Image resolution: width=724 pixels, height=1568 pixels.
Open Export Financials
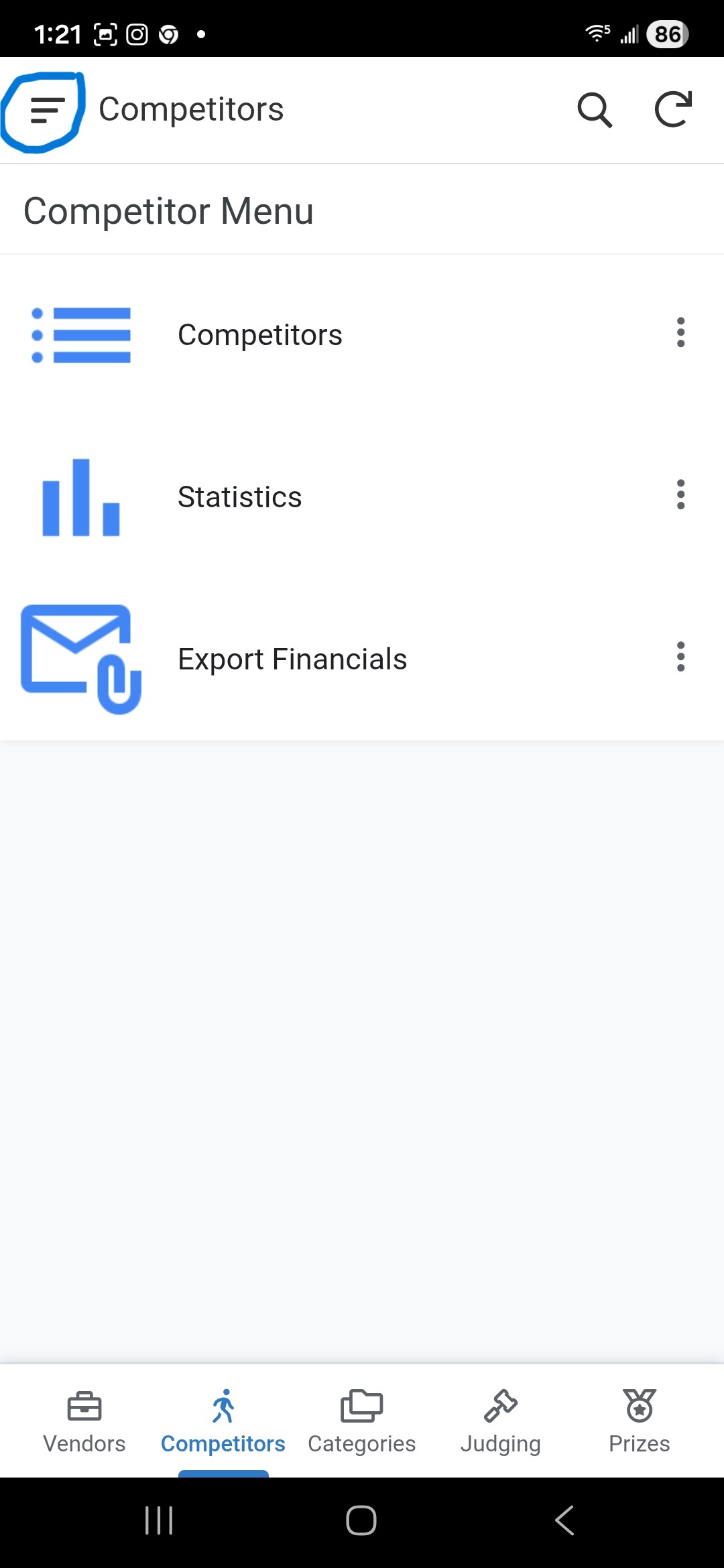click(292, 658)
